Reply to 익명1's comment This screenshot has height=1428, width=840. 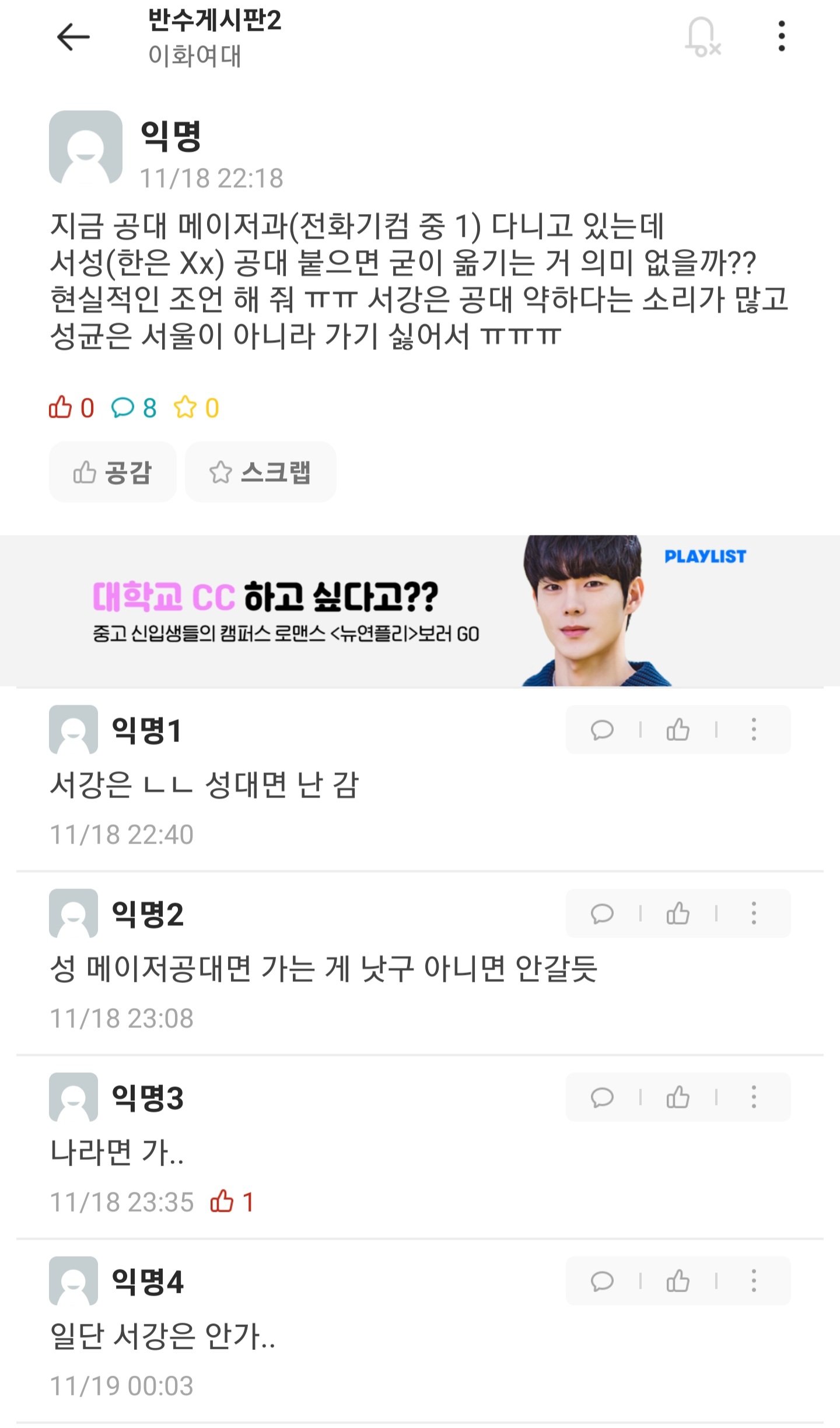click(x=602, y=730)
